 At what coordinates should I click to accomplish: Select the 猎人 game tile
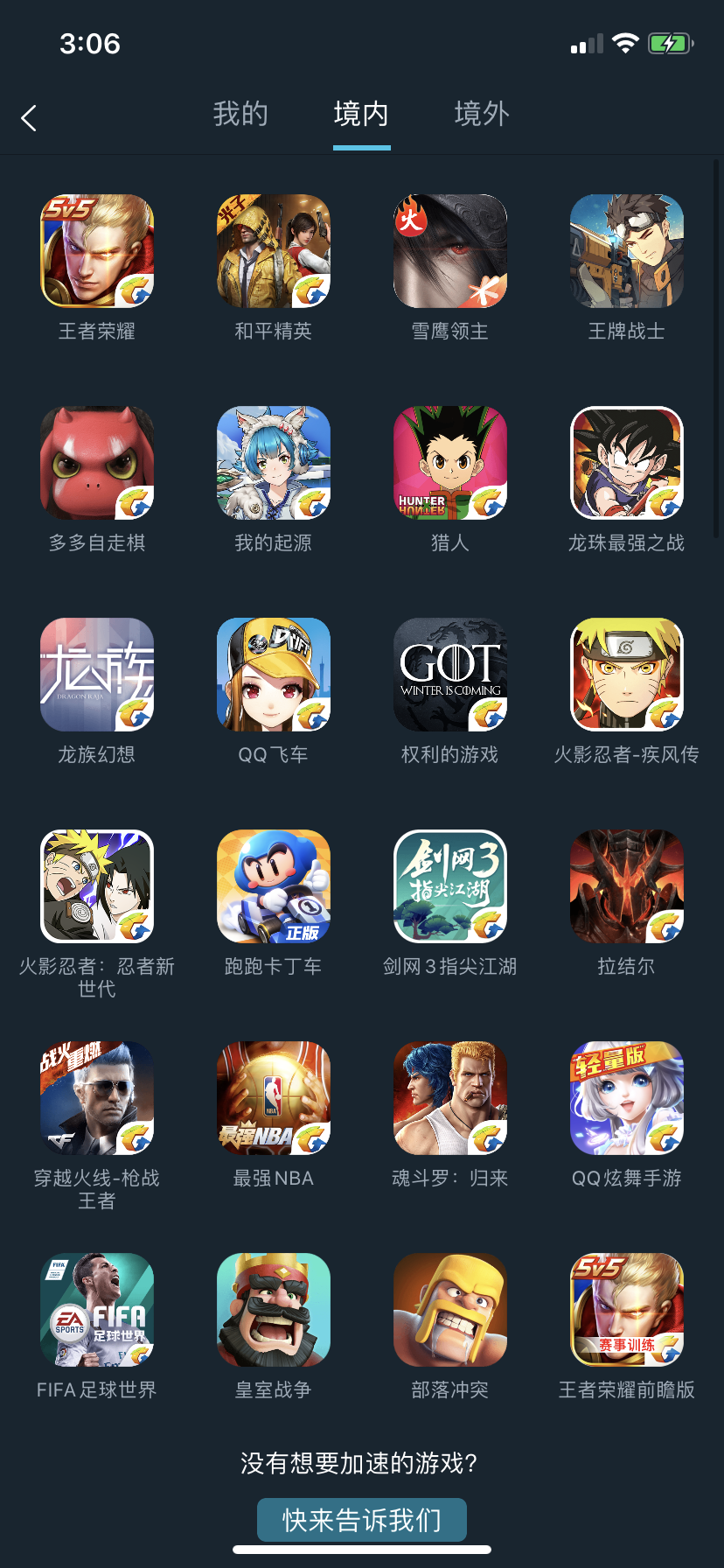pyautogui.click(x=450, y=463)
